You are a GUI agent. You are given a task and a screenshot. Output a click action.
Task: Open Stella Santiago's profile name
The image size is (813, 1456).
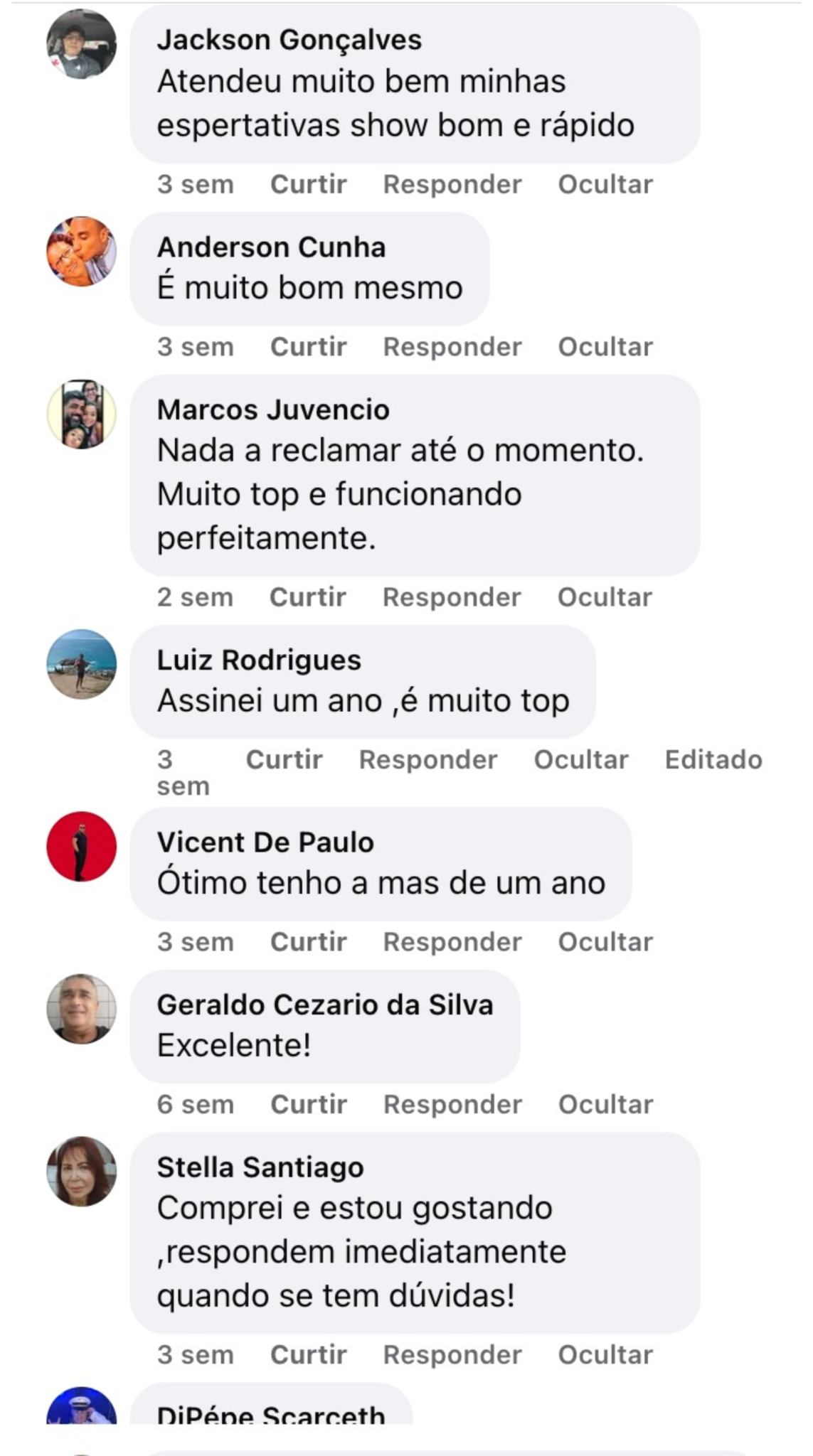click(x=260, y=1167)
